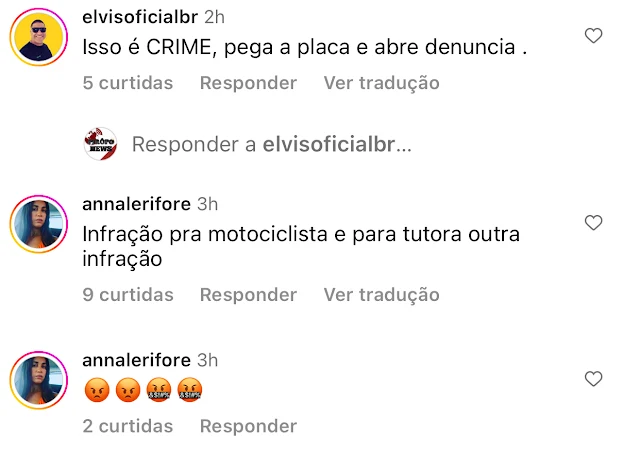Open elvisoficialbr's profile picture

tap(38, 38)
